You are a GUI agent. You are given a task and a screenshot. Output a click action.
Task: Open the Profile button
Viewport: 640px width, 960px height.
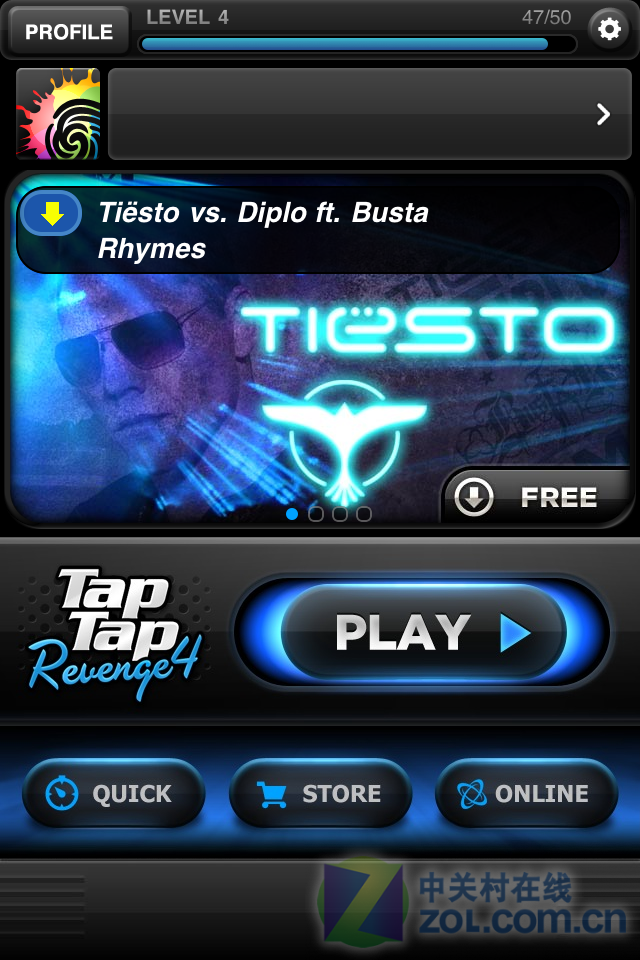[68, 31]
